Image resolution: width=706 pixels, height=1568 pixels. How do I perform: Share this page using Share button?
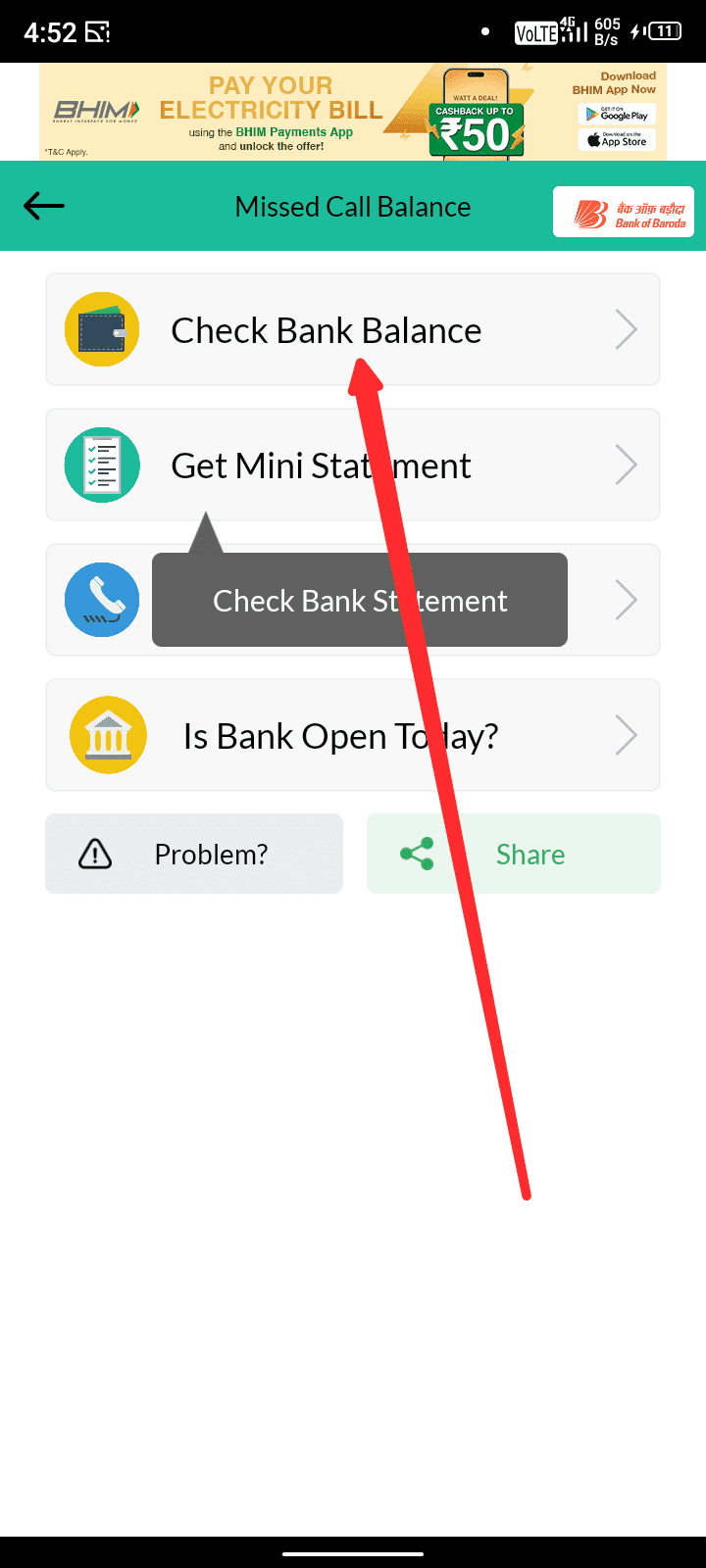point(514,855)
